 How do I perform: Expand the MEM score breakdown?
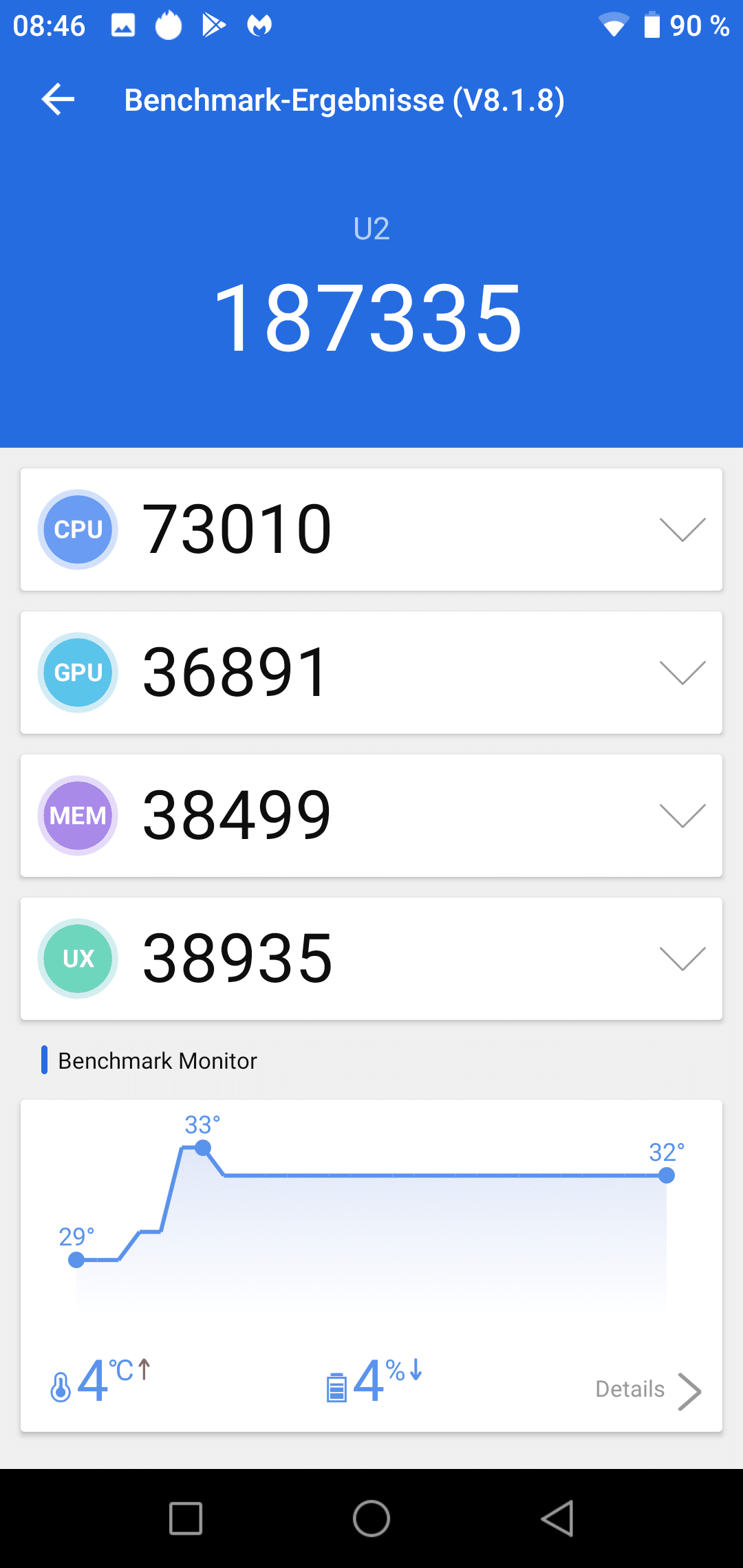(x=371, y=816)
